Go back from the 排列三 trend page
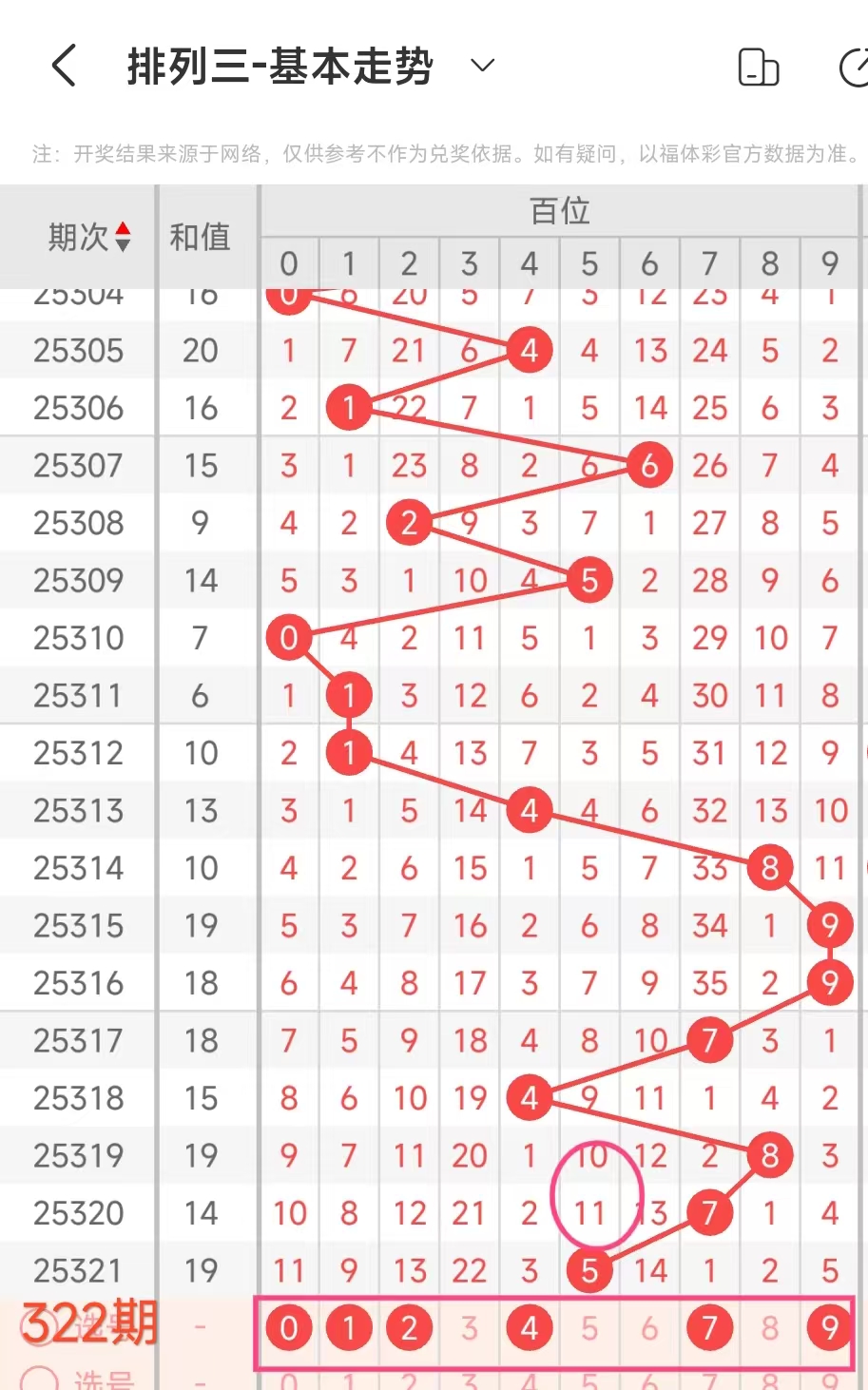Image resolution: width=868 pixels, height=1390 pixels. coord(64,67)
